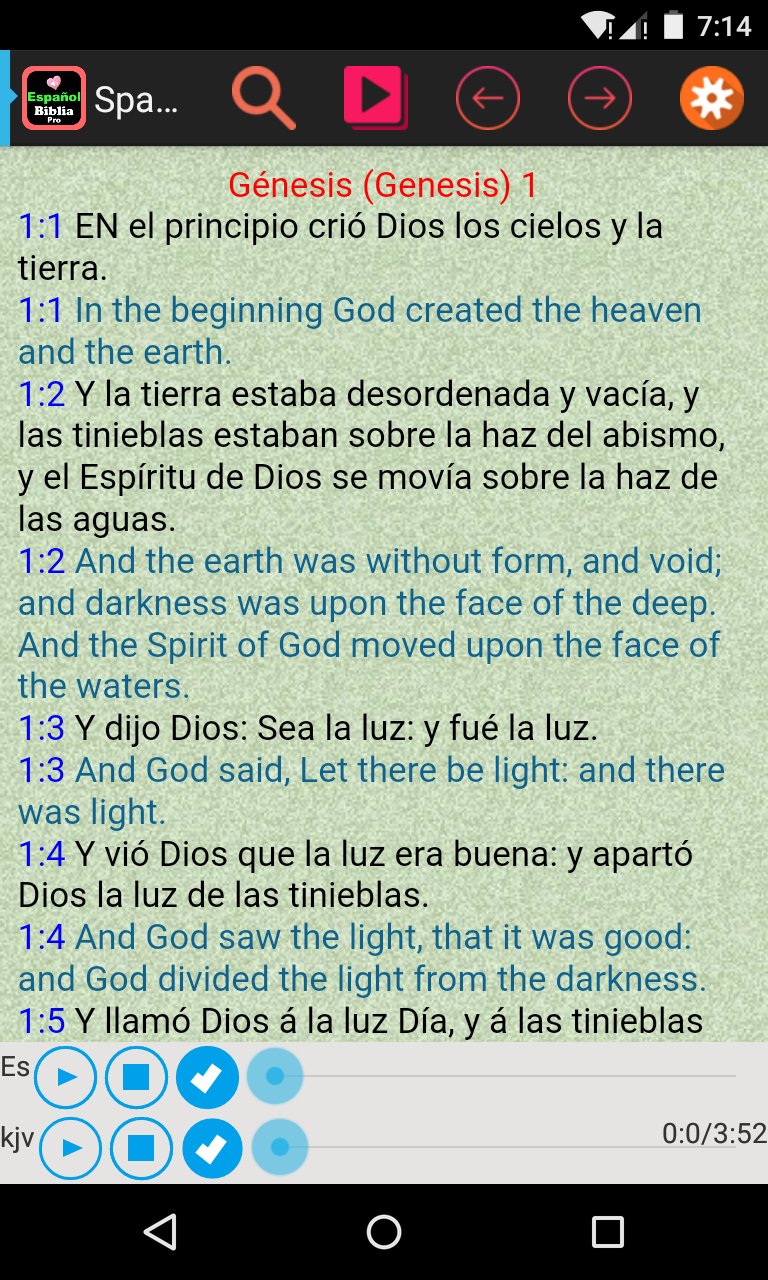Play the Es Spanish audio
Screen dimensions: 768x1280
[x=66, y=1077]
